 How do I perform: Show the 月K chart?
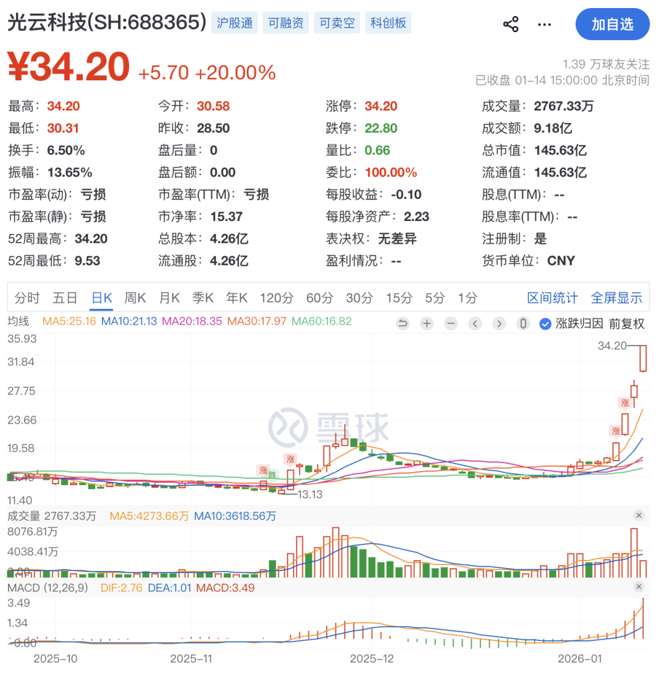click(x=170, y=297)
